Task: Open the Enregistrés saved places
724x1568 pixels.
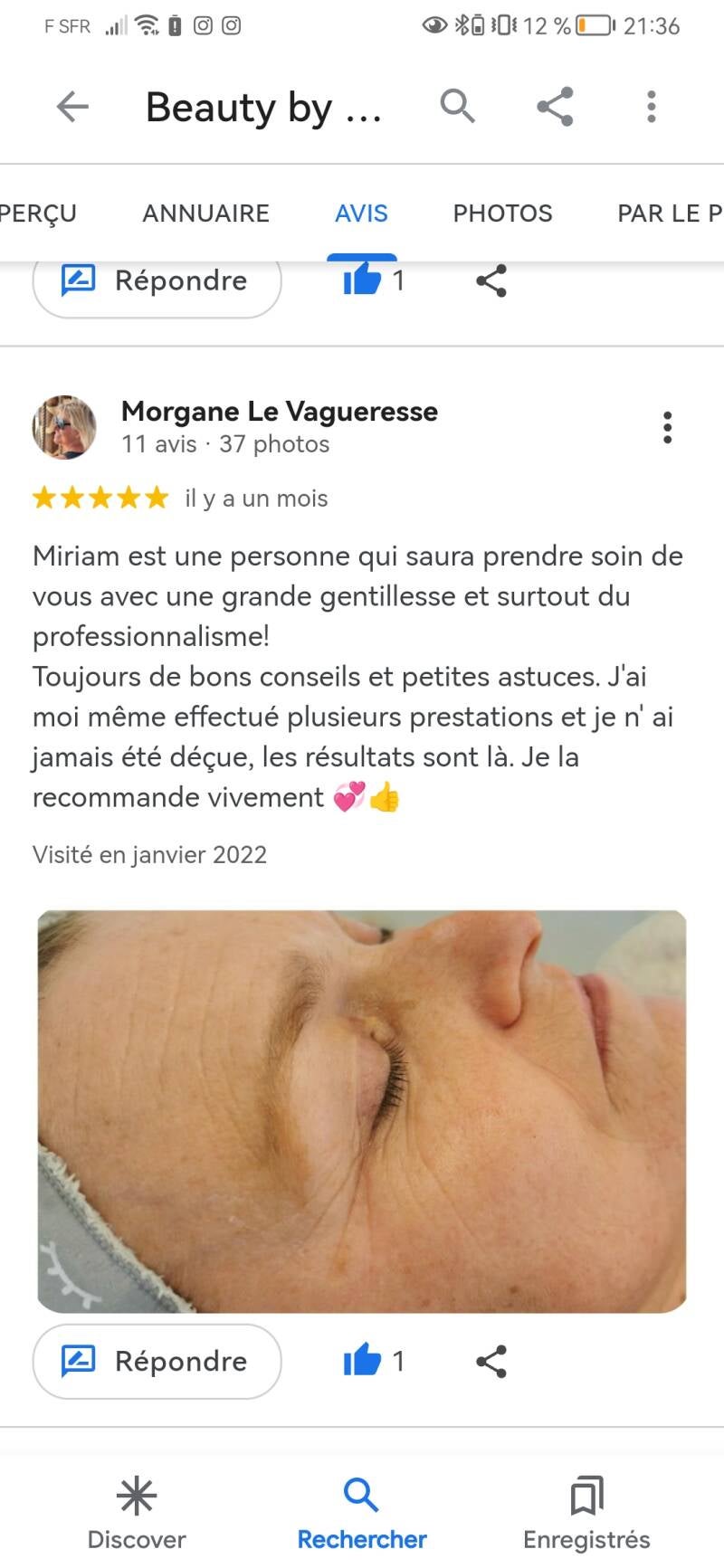Action: click(x=586, y=1512)
